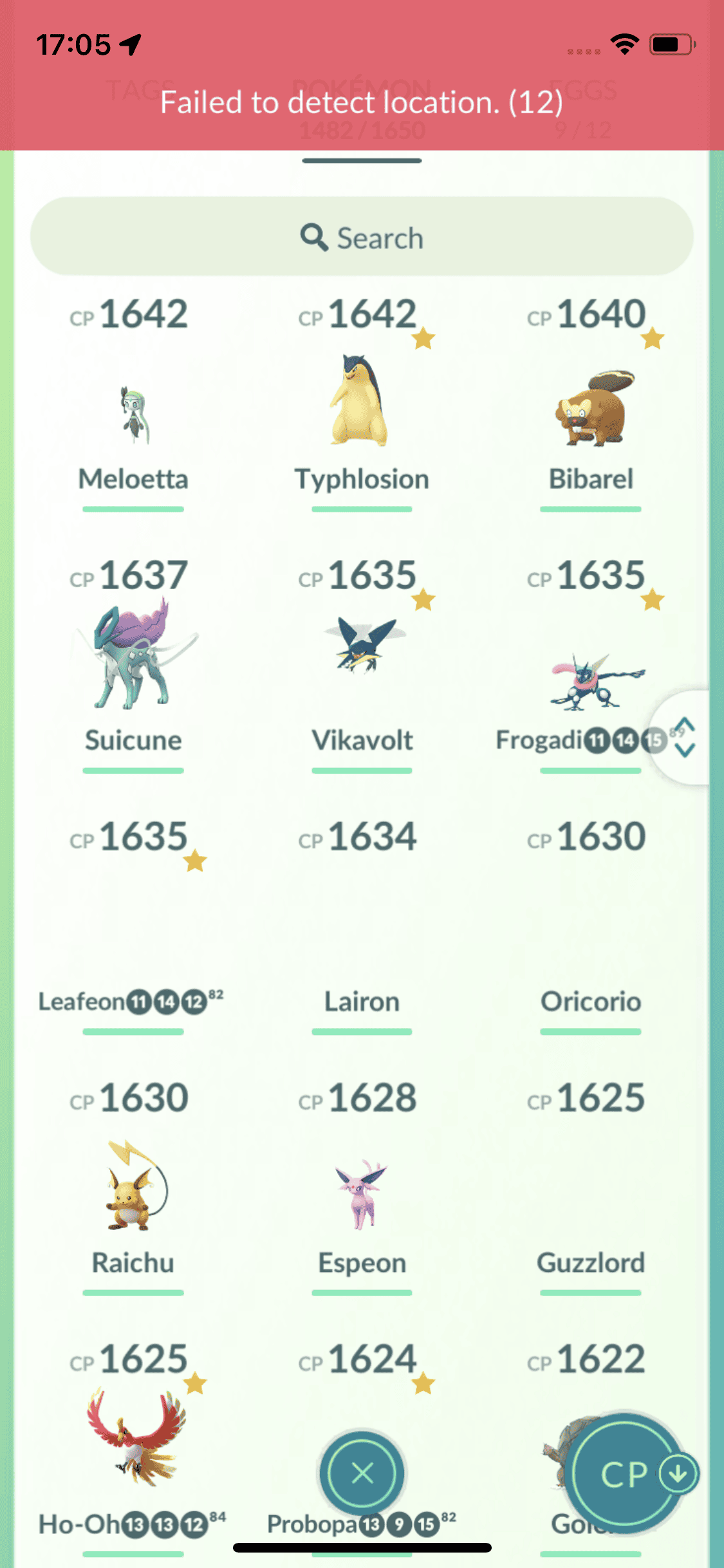Open Typhlosion CP 1642
This screenshot has width=724, height=1568.
(x=361, y=406)
